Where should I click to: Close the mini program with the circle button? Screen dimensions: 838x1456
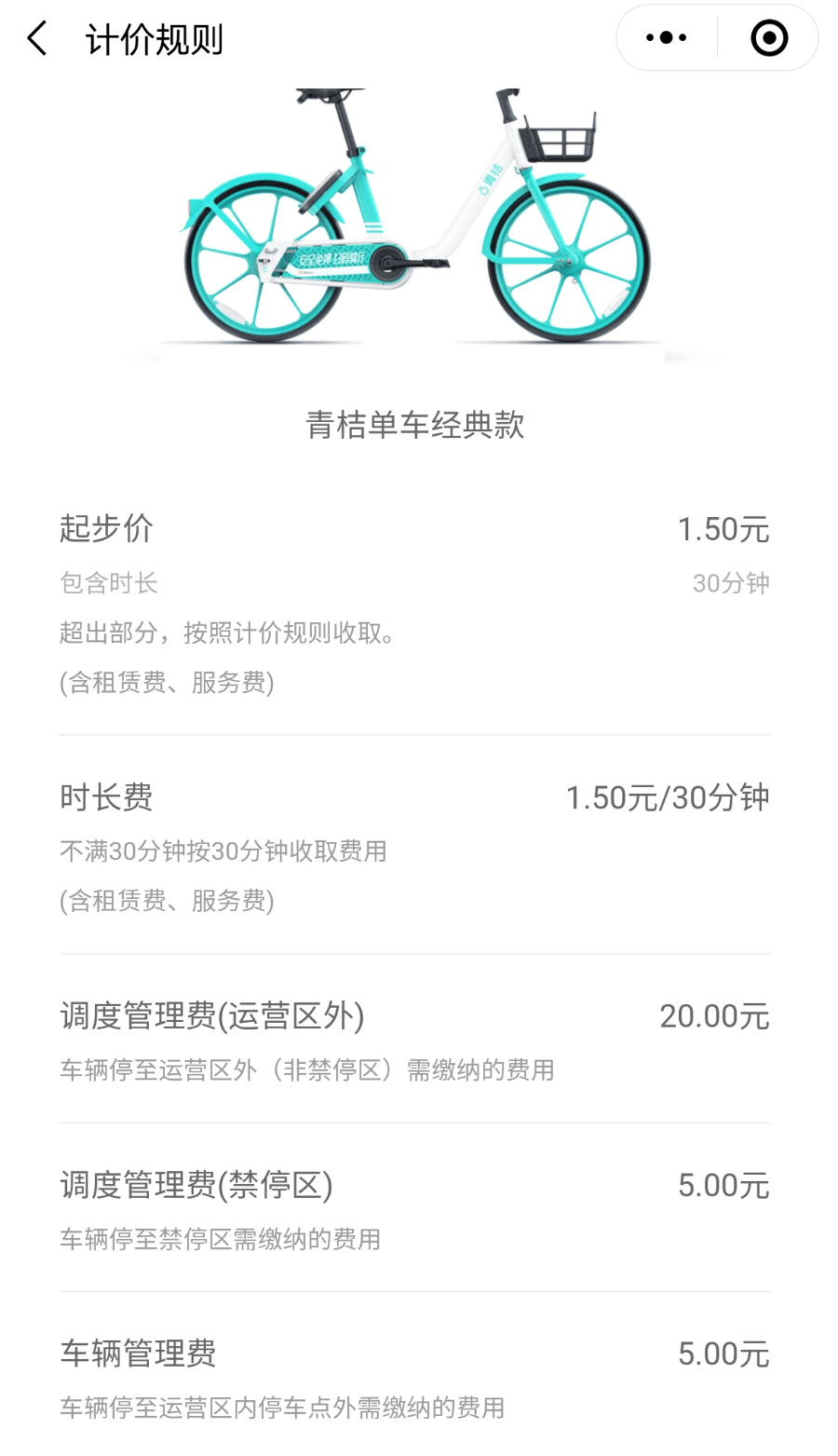point(768,38)
